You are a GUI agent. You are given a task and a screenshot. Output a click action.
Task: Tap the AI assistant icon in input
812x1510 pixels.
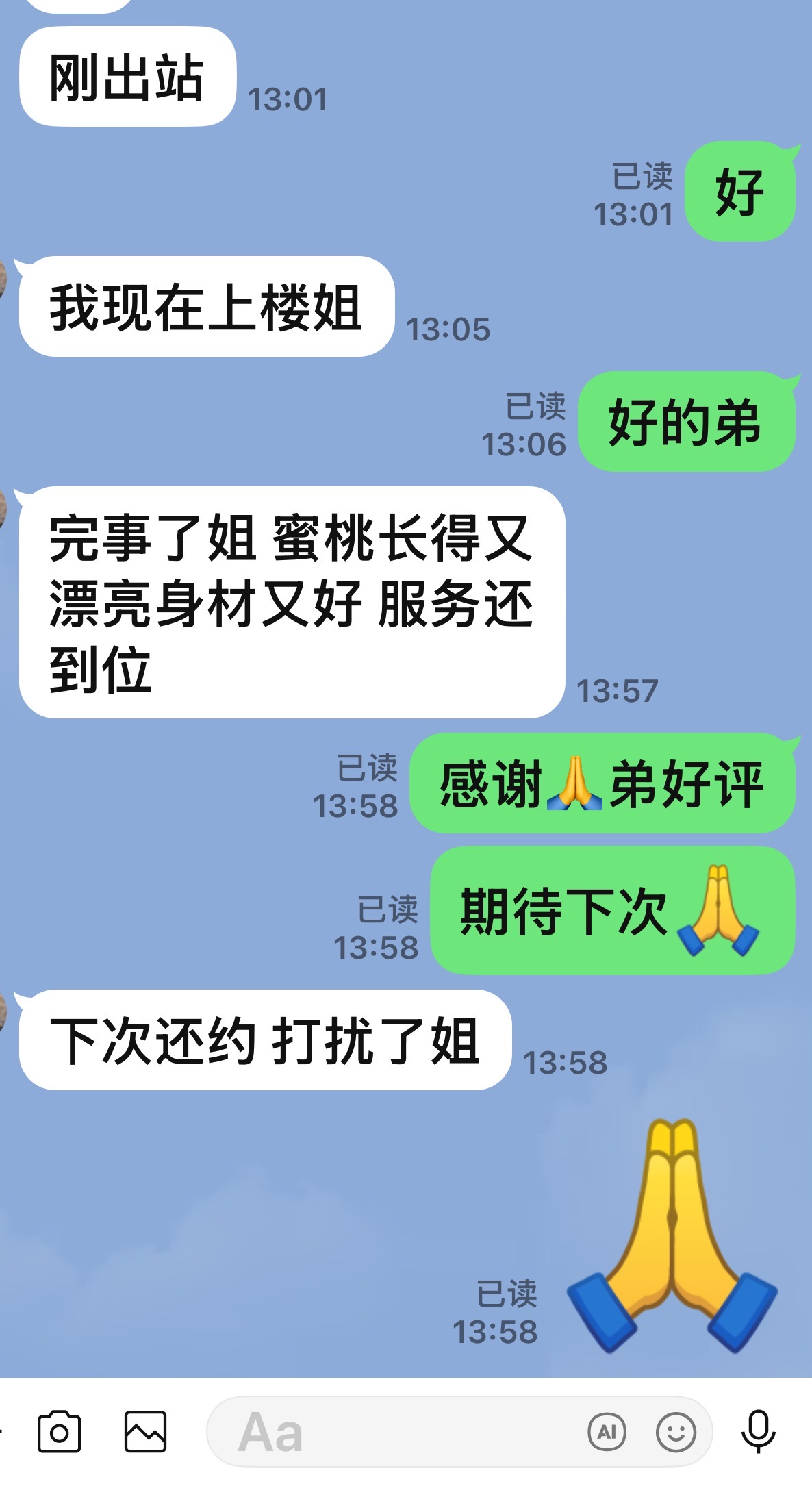[607, 1432]
